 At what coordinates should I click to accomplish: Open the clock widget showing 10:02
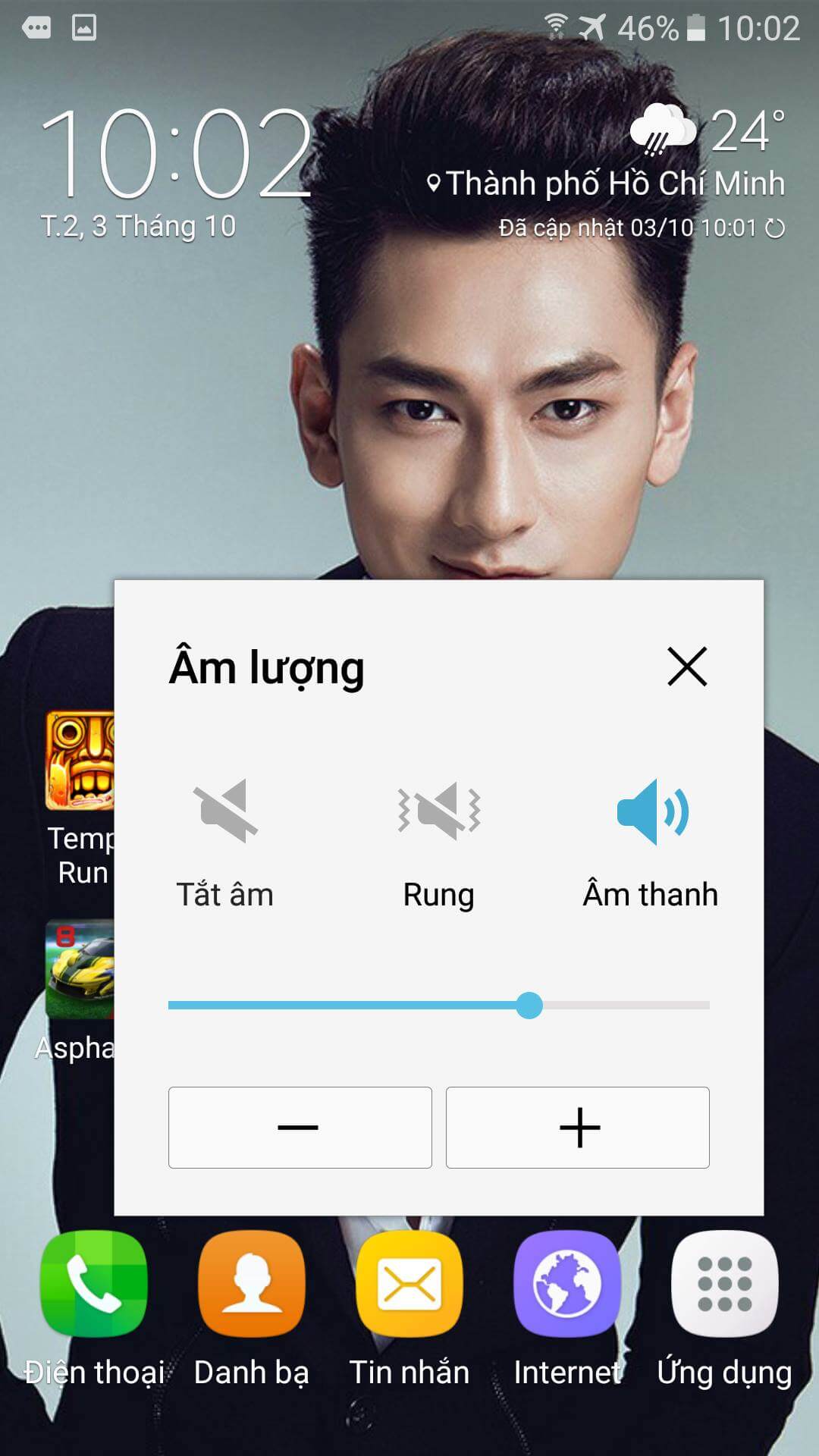pos(176,154)
